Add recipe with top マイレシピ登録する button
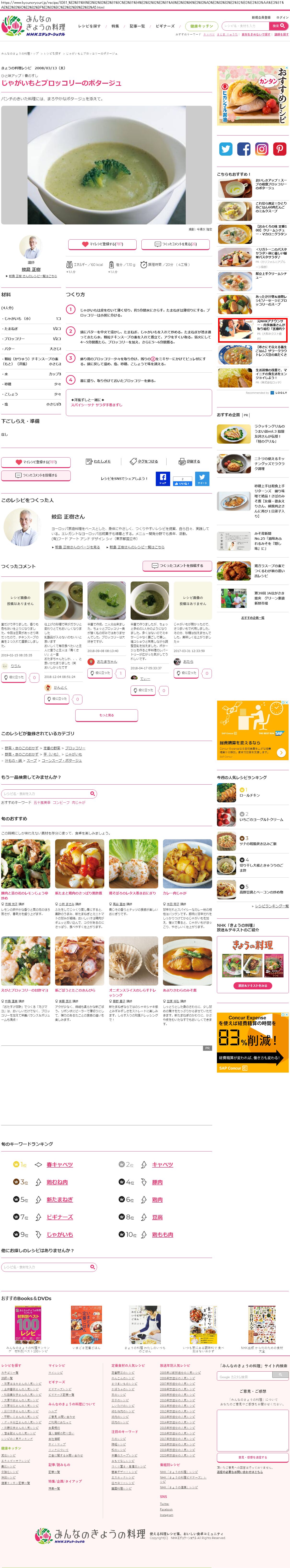Image resolution: width=290 pixels, height=1568 pixels. (103, 244)
